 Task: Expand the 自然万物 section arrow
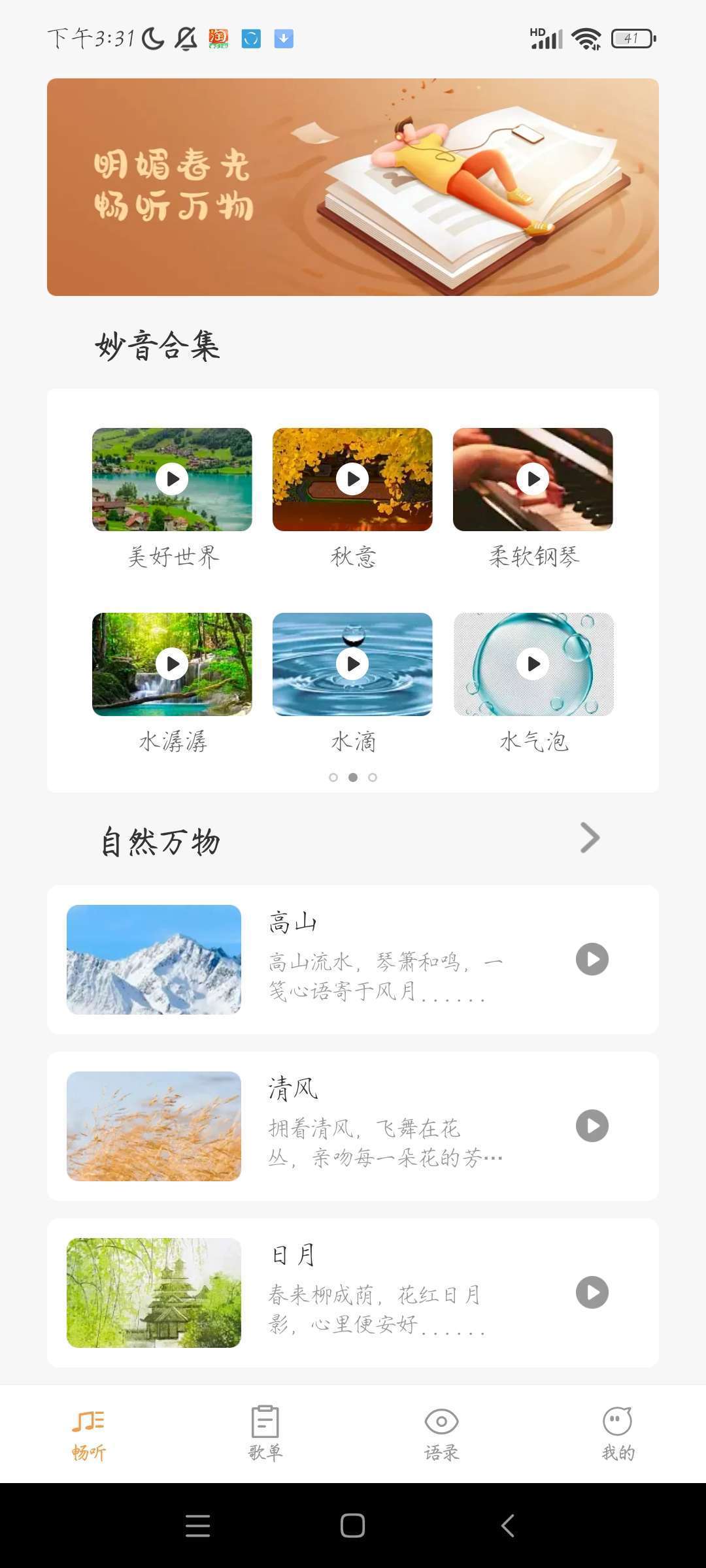[590, 838]
